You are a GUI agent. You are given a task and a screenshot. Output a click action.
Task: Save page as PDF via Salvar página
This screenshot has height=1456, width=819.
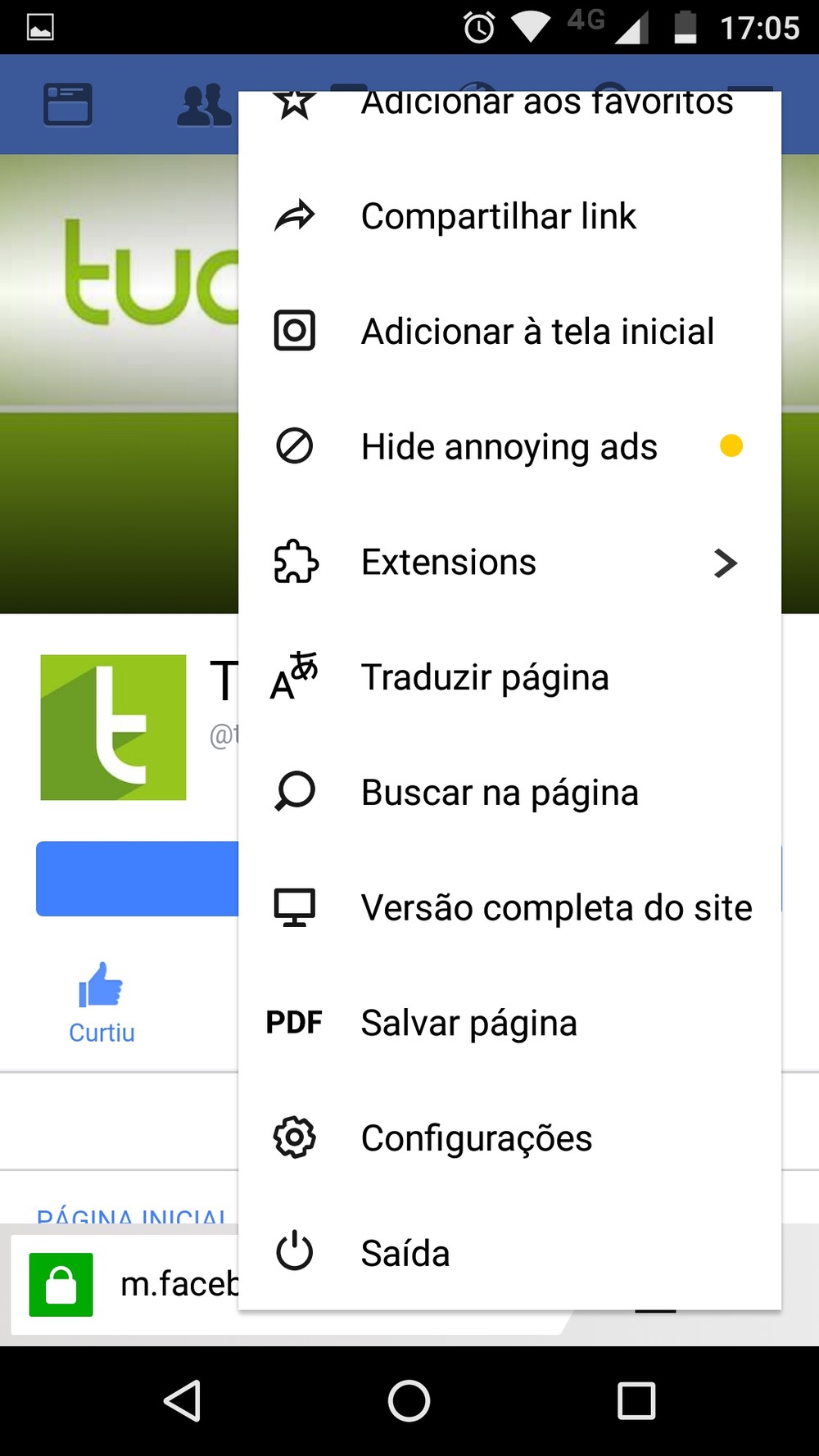[x=509, y=1024]
